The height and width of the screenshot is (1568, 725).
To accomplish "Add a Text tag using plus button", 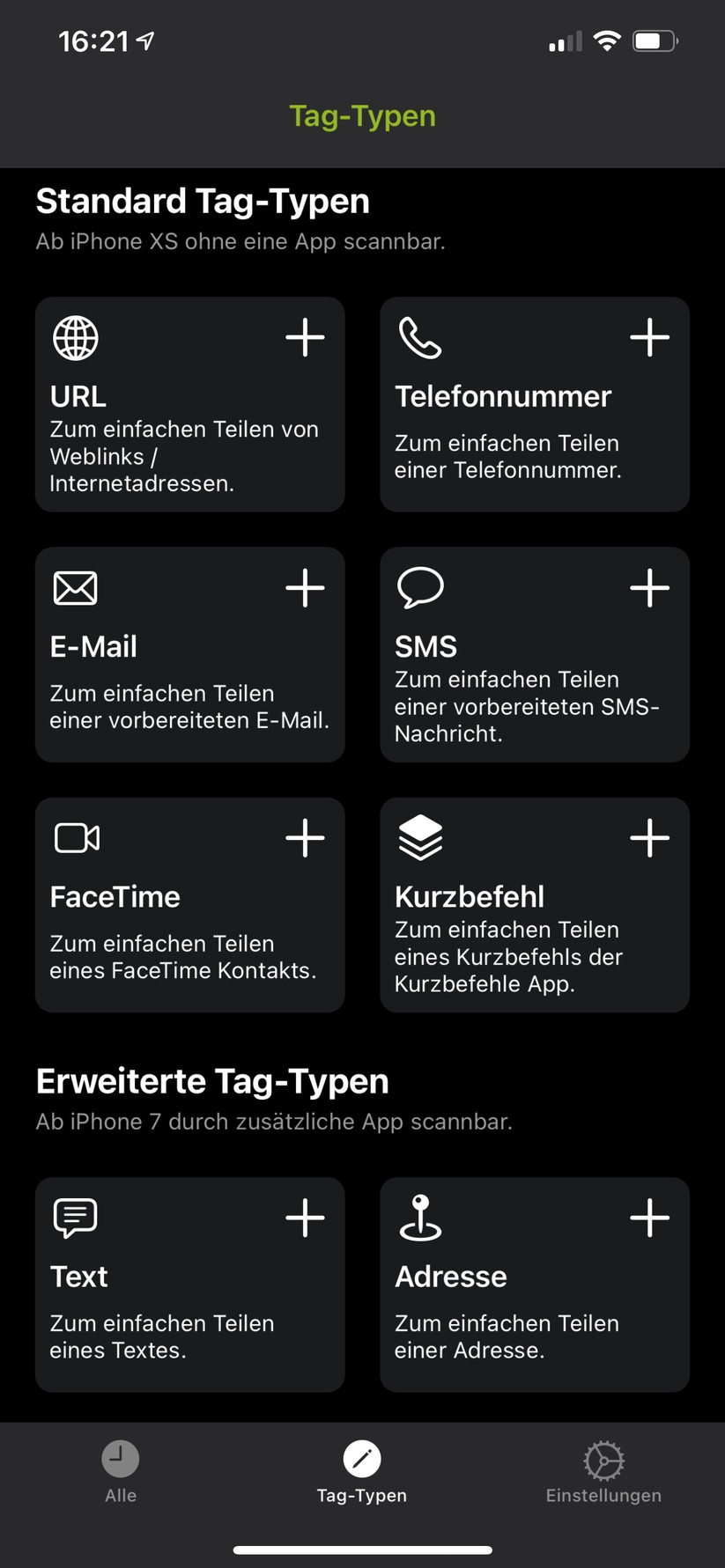I will (305, 1218).
